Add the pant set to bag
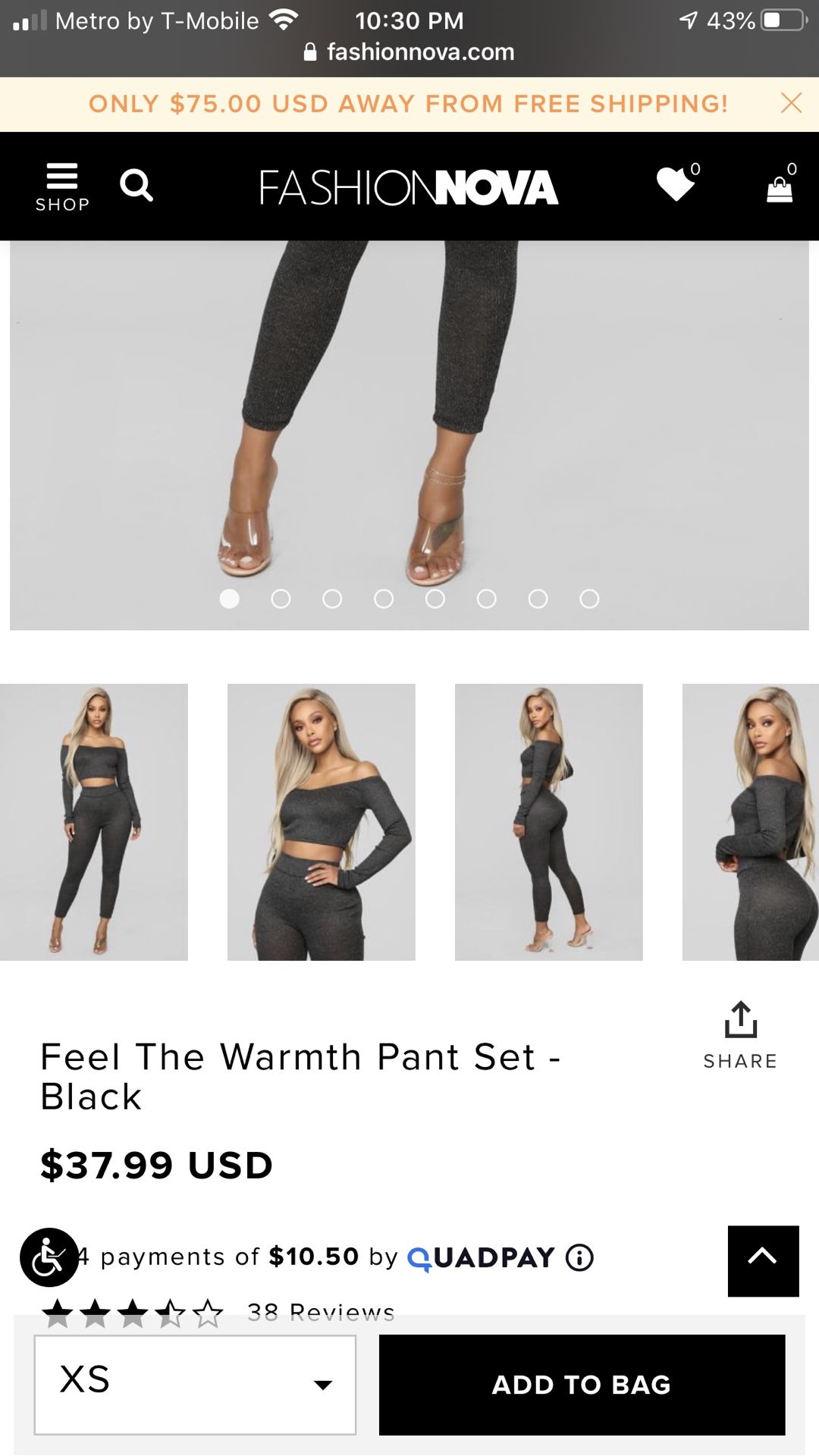Viewport: 819px width, 1456px height. pos(582,1385)
